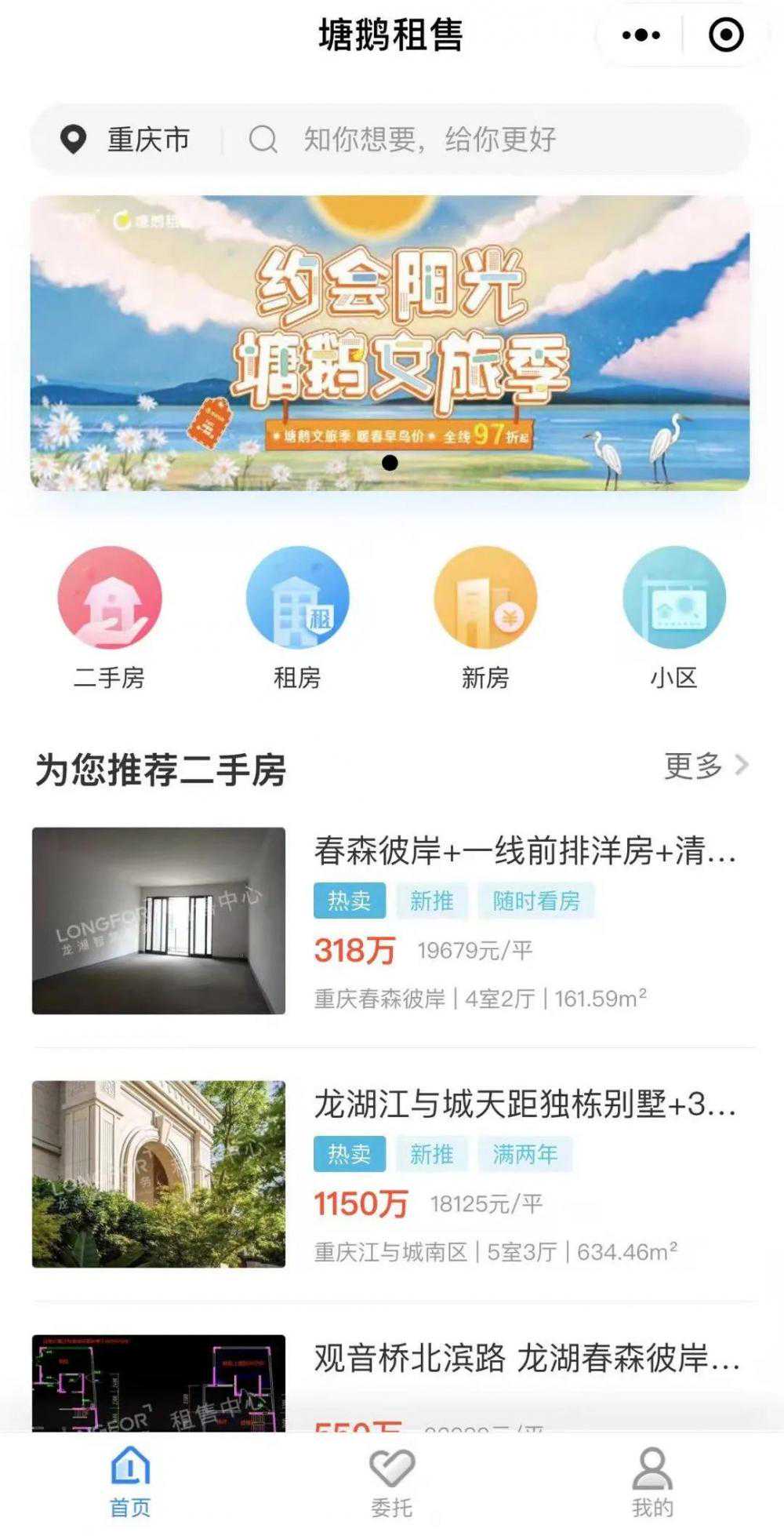Open the mini program overflow menu
784x1536 pixels.
641,35
